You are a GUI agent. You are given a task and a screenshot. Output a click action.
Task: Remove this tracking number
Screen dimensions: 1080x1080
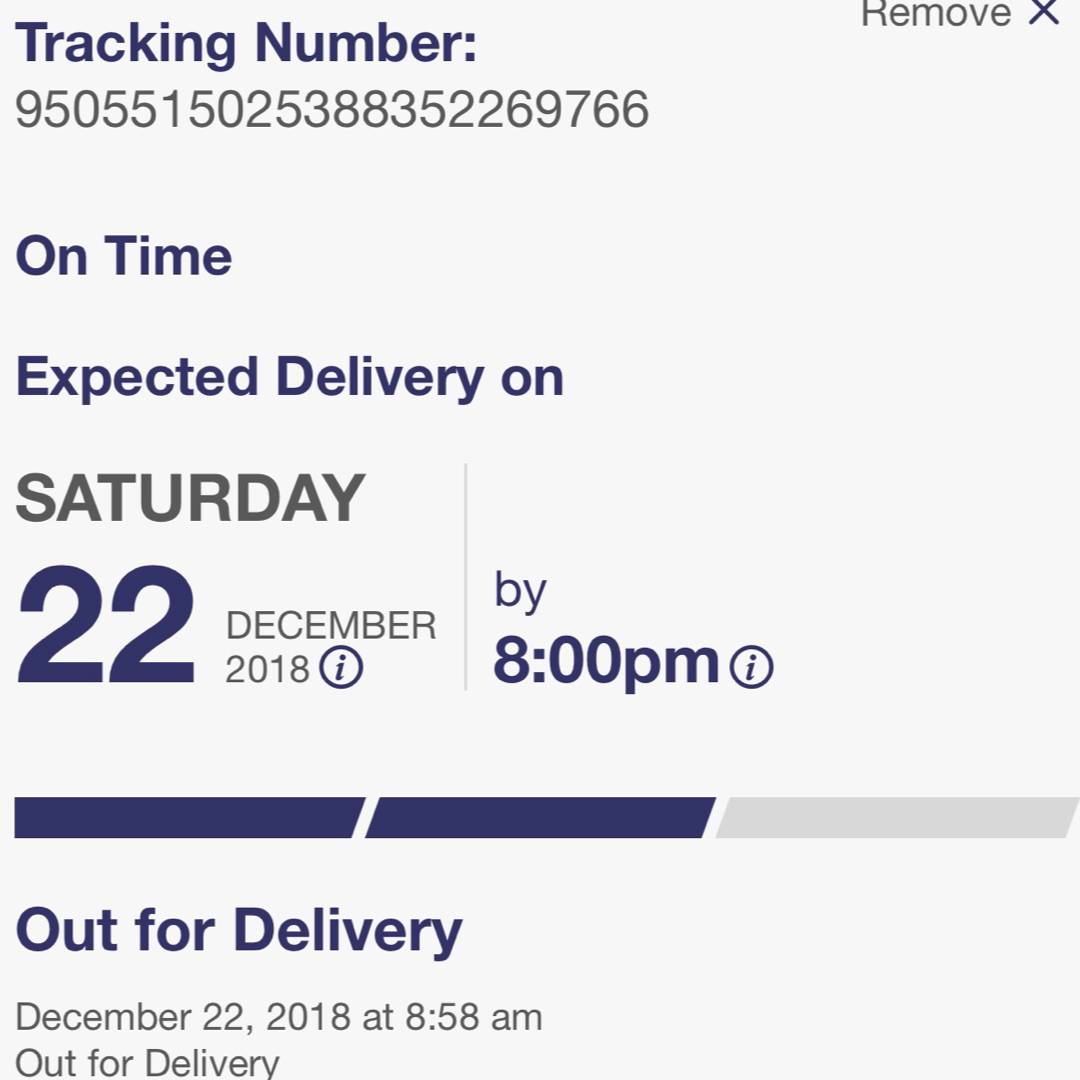click(958, 13)
